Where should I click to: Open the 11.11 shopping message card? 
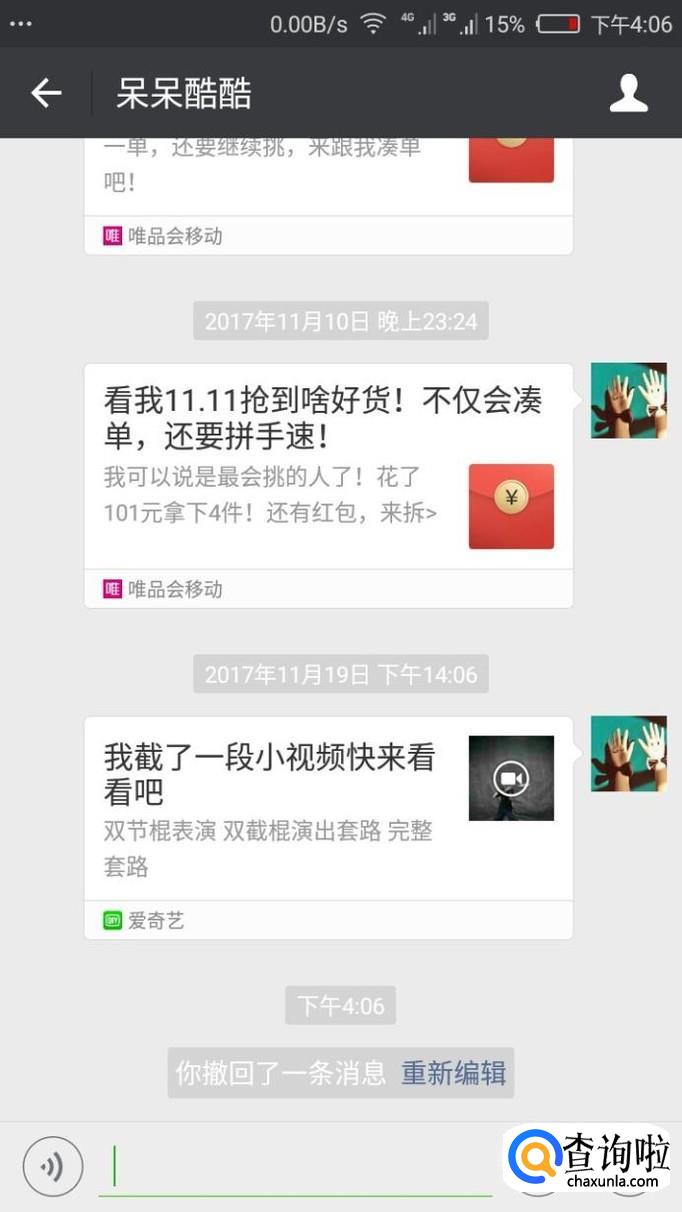tap(328, 470)
